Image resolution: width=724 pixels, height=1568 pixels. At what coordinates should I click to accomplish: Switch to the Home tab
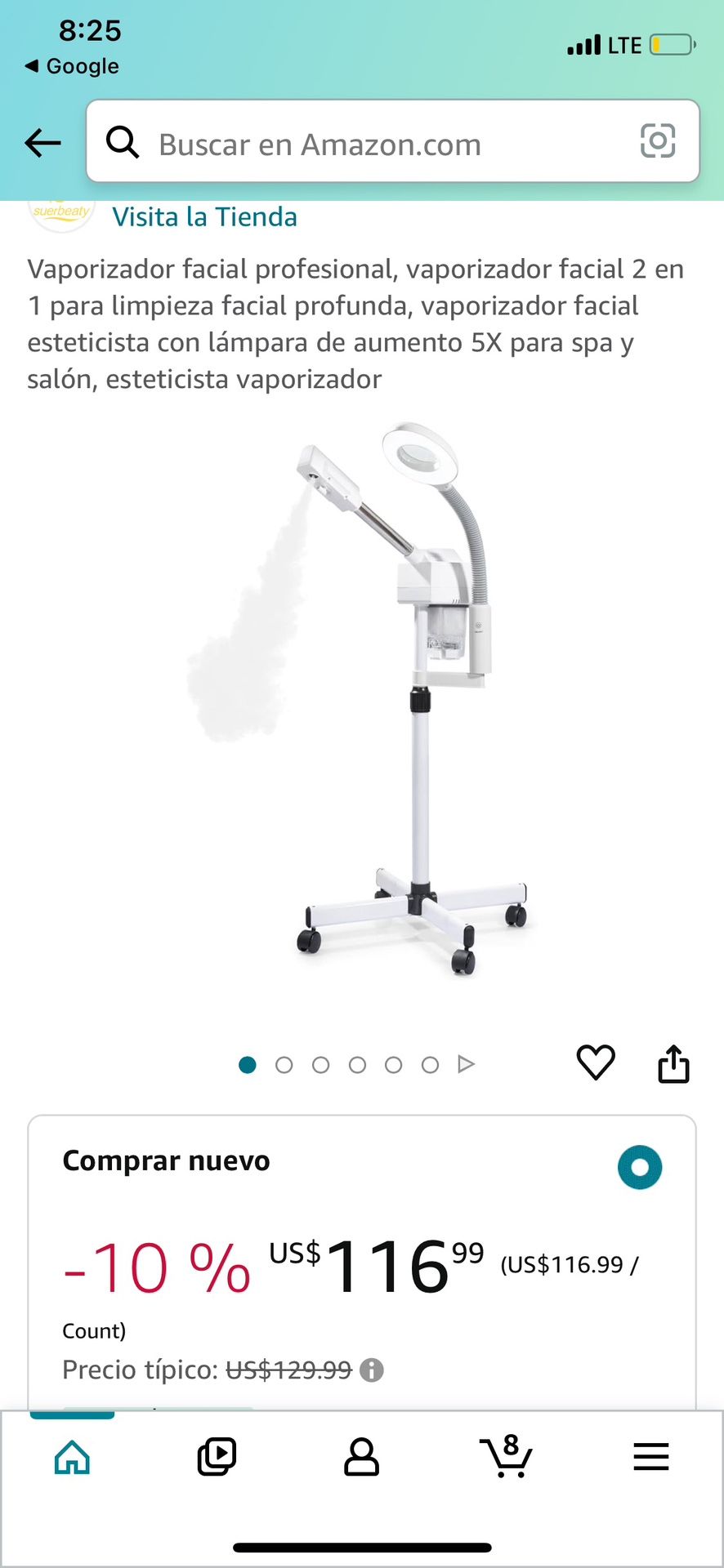[x=72, y=1457]
